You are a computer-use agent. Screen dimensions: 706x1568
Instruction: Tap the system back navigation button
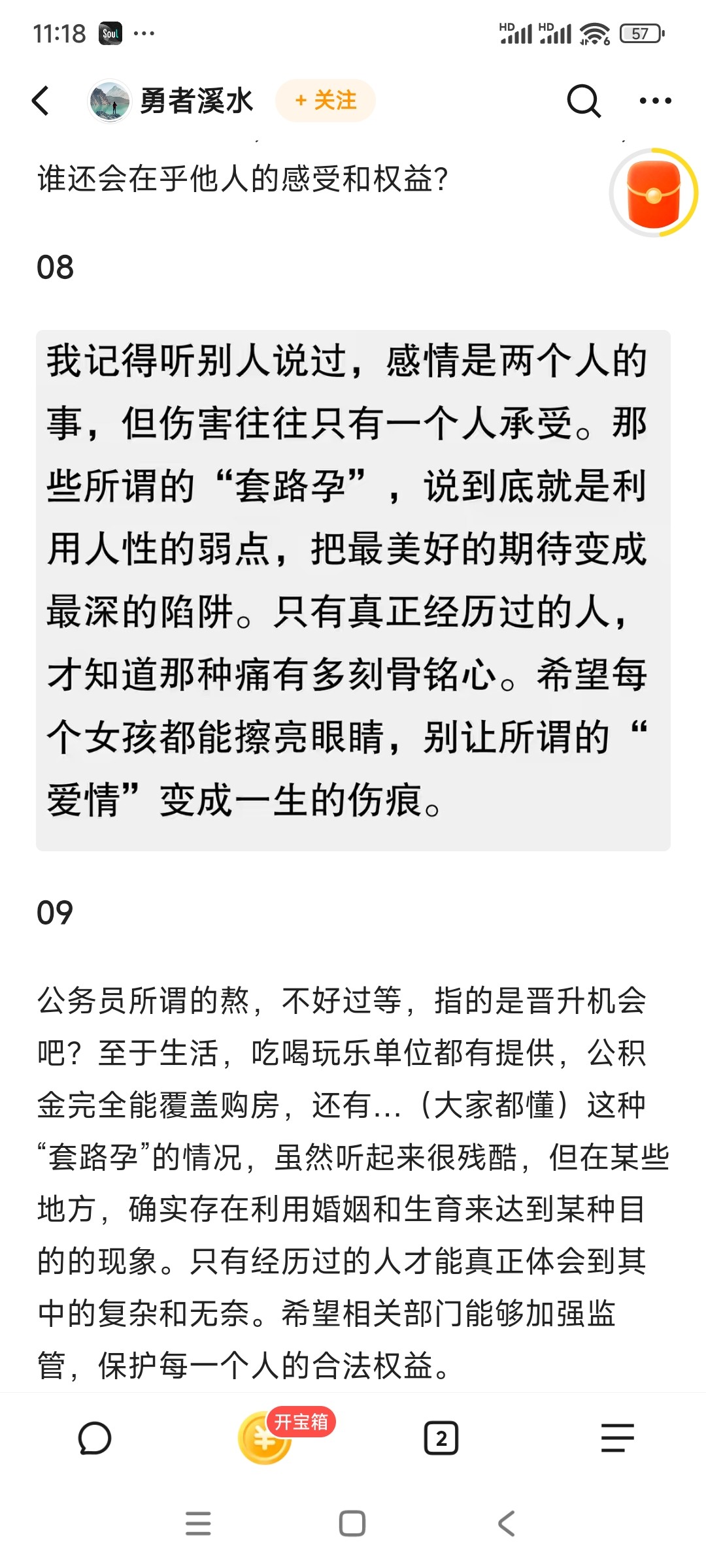tap(507, 1524)
